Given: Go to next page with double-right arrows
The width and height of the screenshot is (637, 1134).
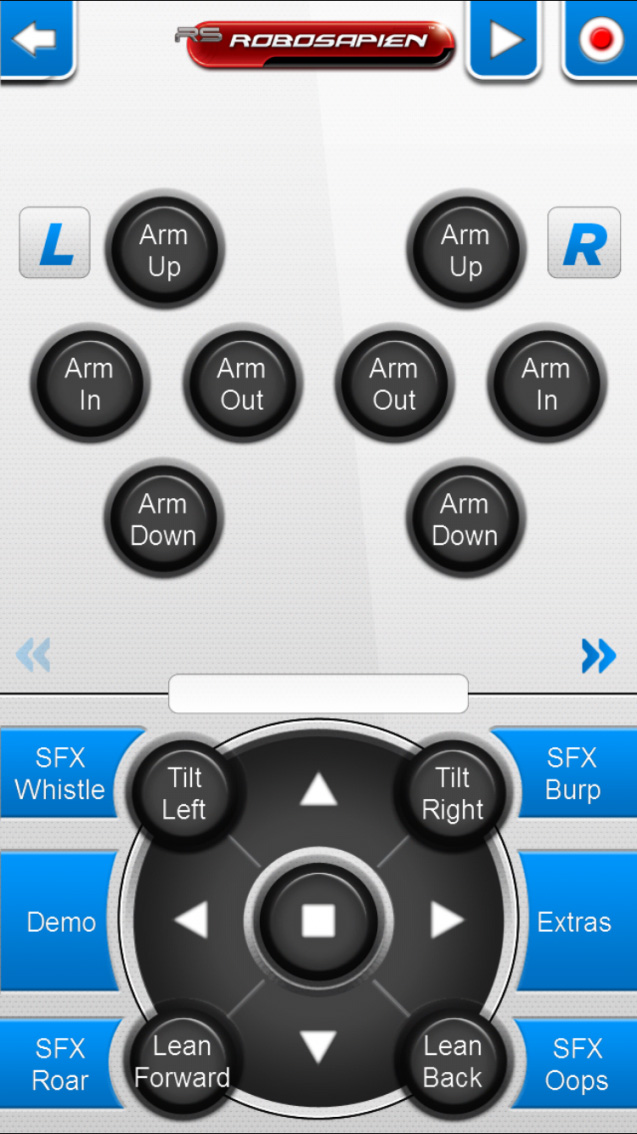Looking at the screenshot, I should tap(598, 656).
